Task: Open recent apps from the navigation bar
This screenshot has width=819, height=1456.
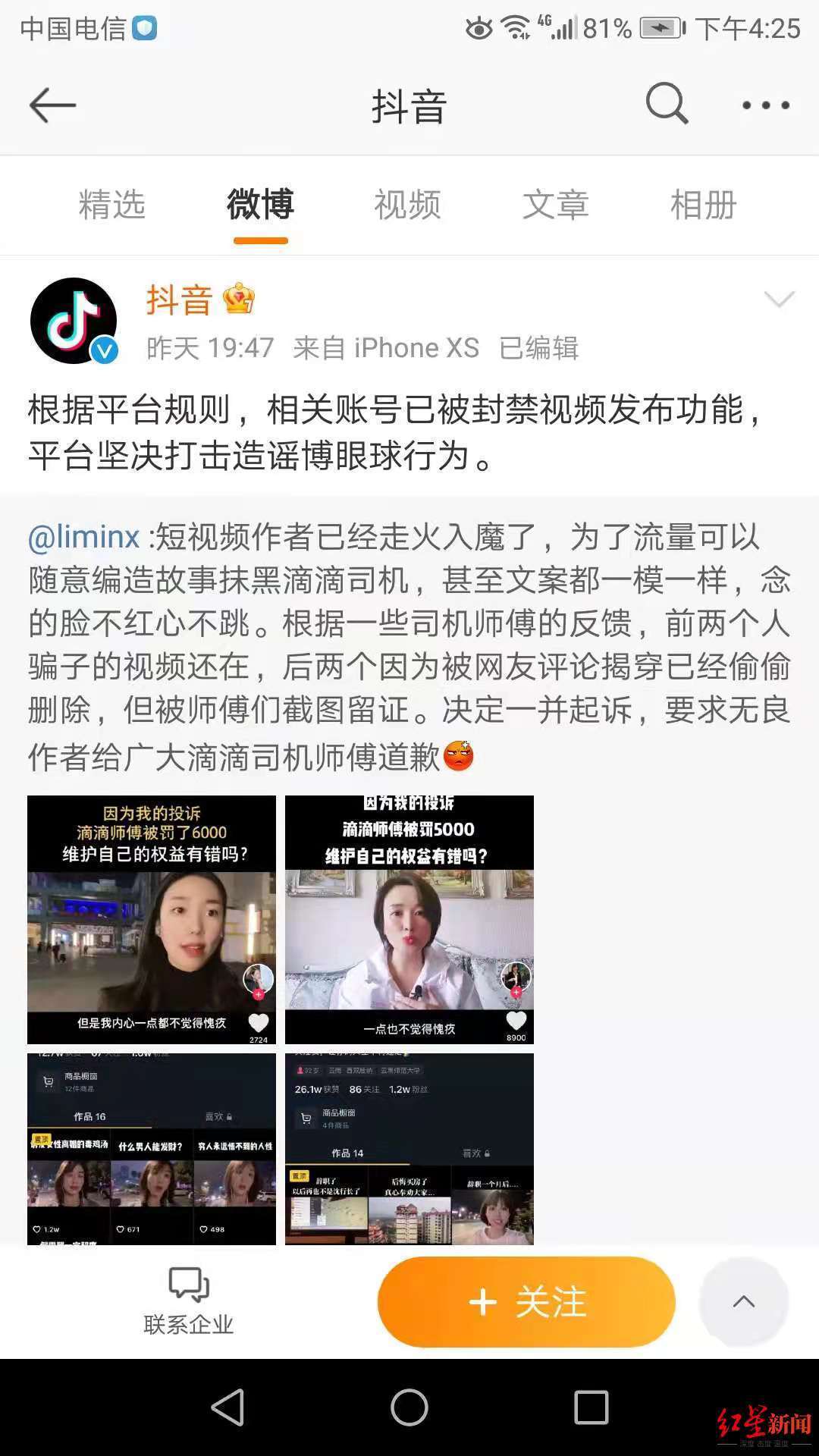Action: pos(591,1408)
